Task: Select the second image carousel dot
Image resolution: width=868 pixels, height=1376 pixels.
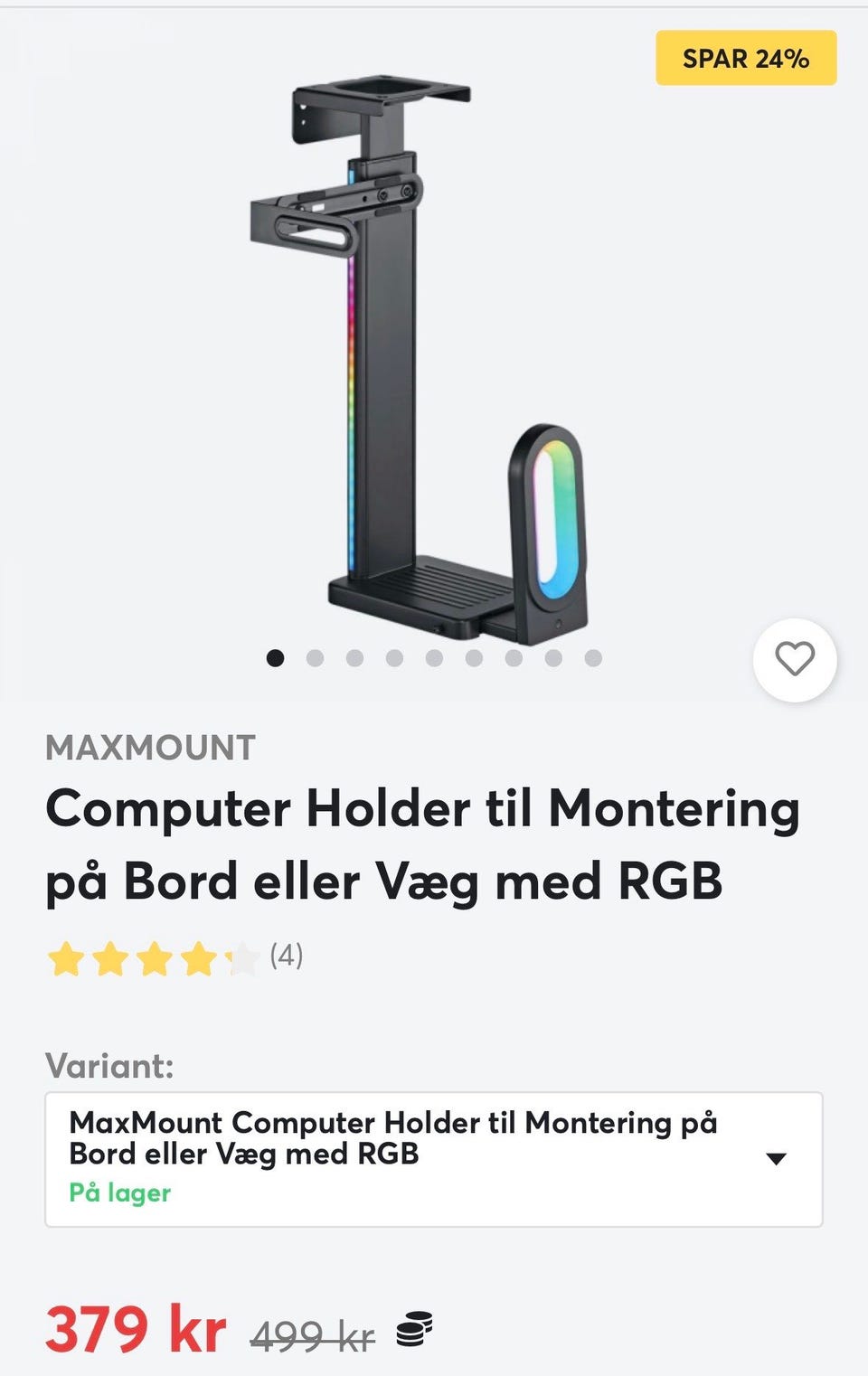Action: 314,658
